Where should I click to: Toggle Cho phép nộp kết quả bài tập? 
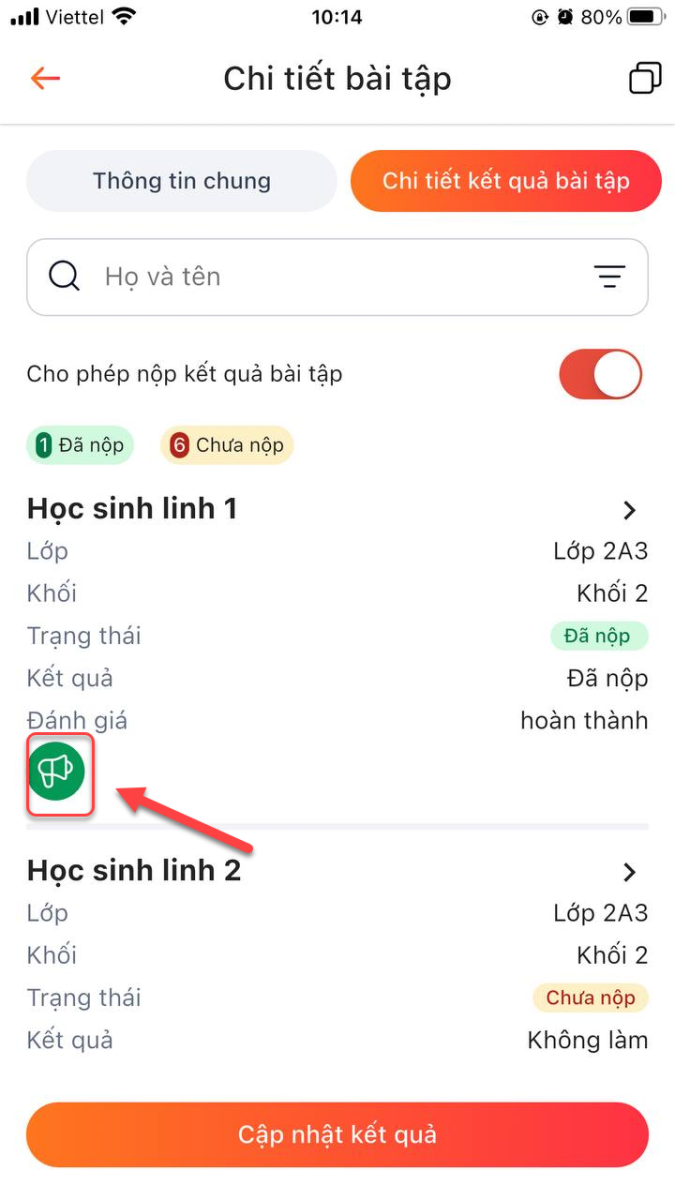600,375
